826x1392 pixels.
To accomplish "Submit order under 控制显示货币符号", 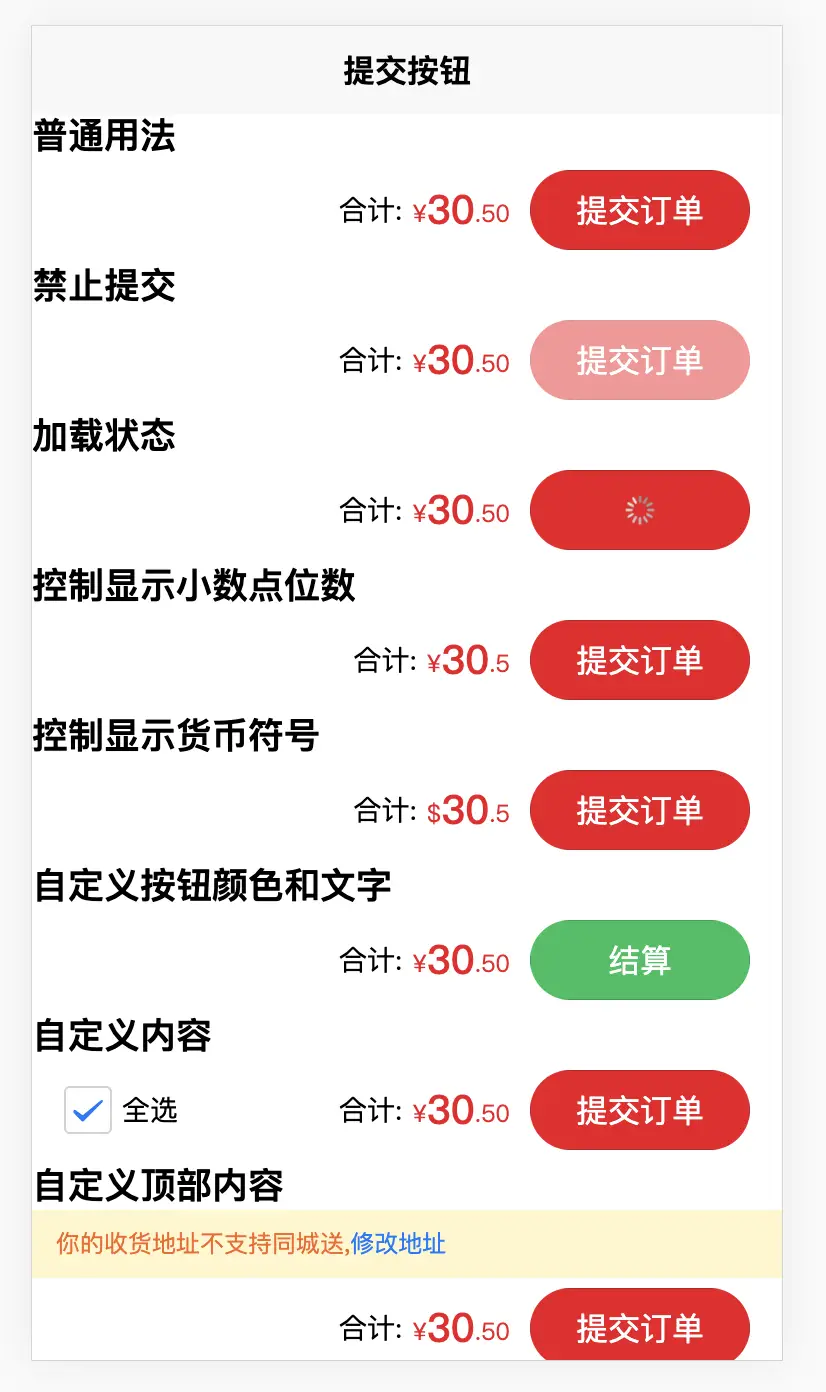I will [x=640, y=810].
